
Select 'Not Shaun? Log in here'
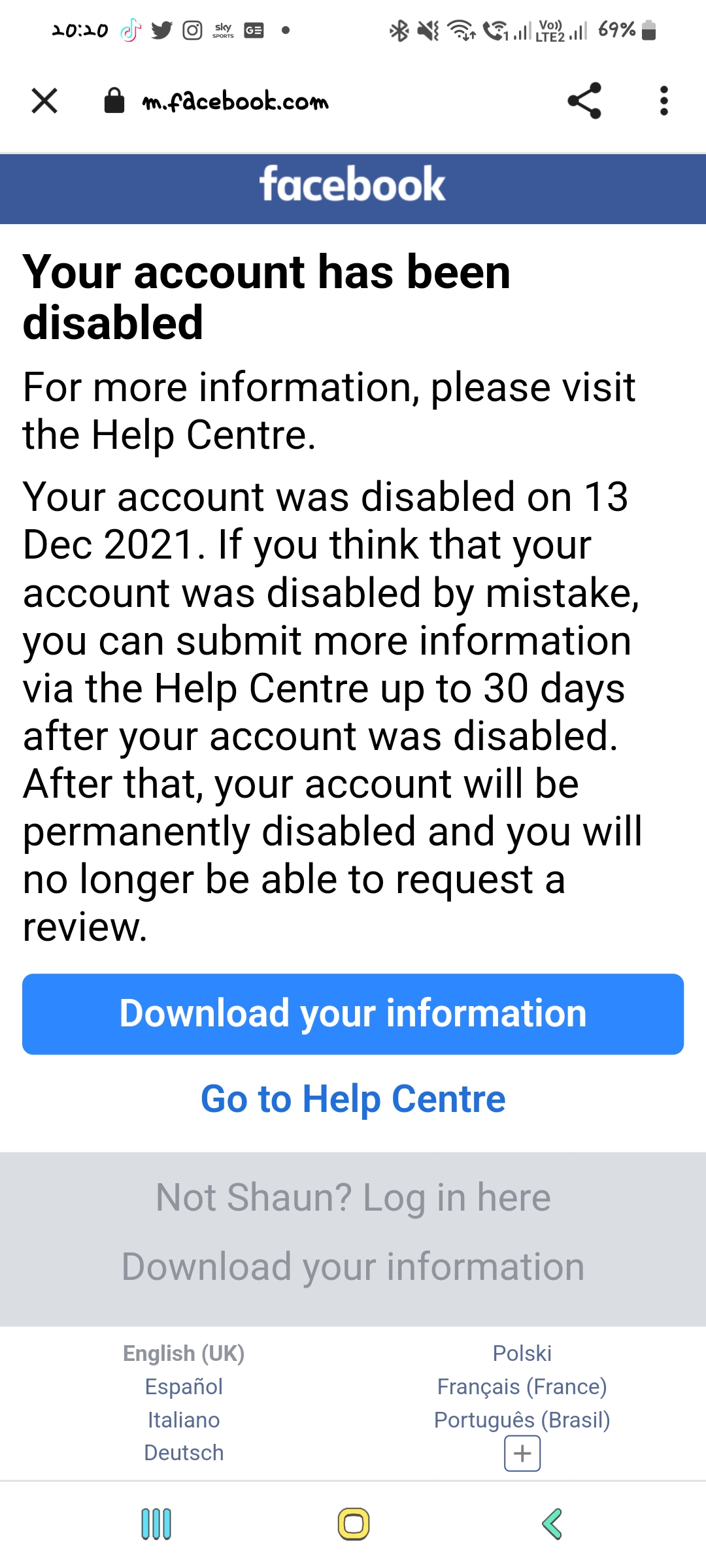353,1197
